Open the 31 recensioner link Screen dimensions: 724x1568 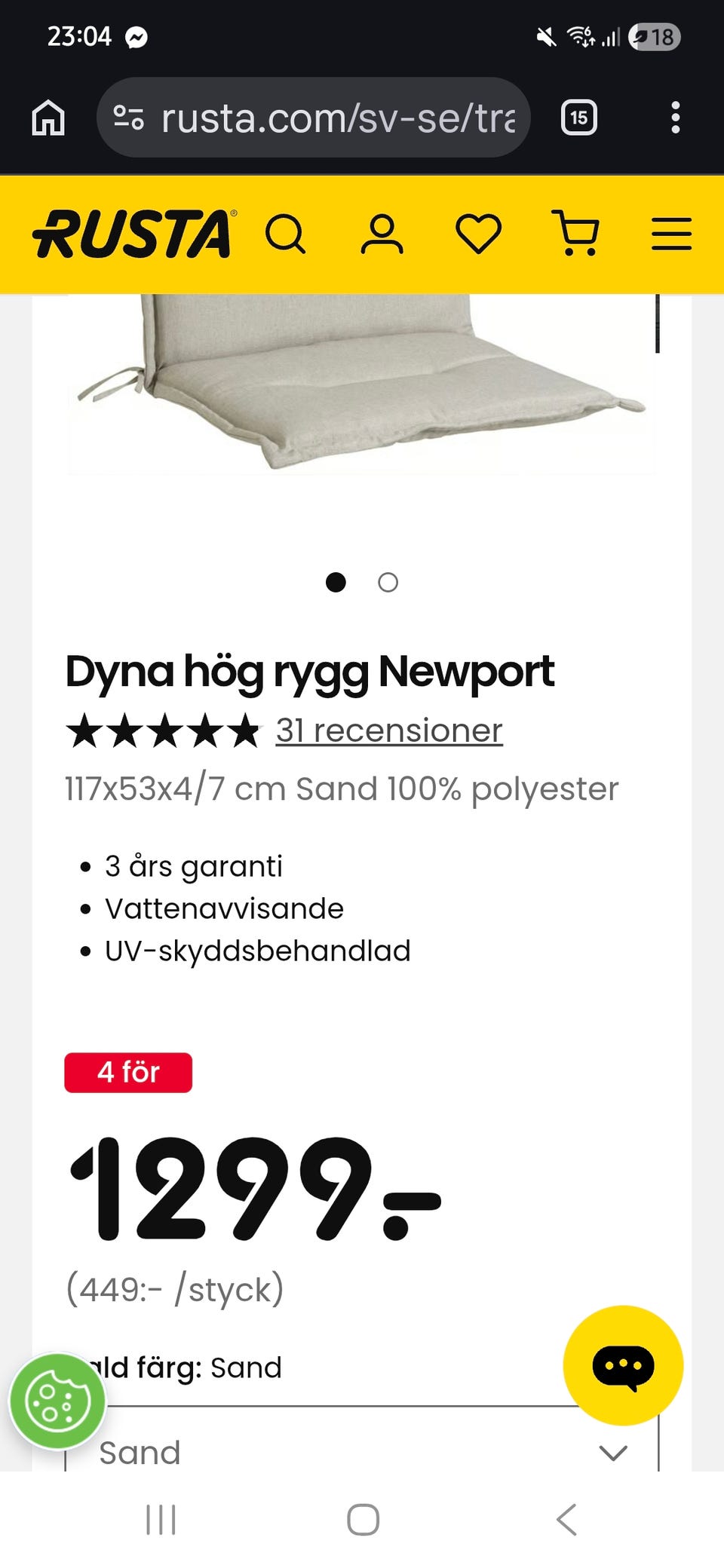click(x=389, y=730)
